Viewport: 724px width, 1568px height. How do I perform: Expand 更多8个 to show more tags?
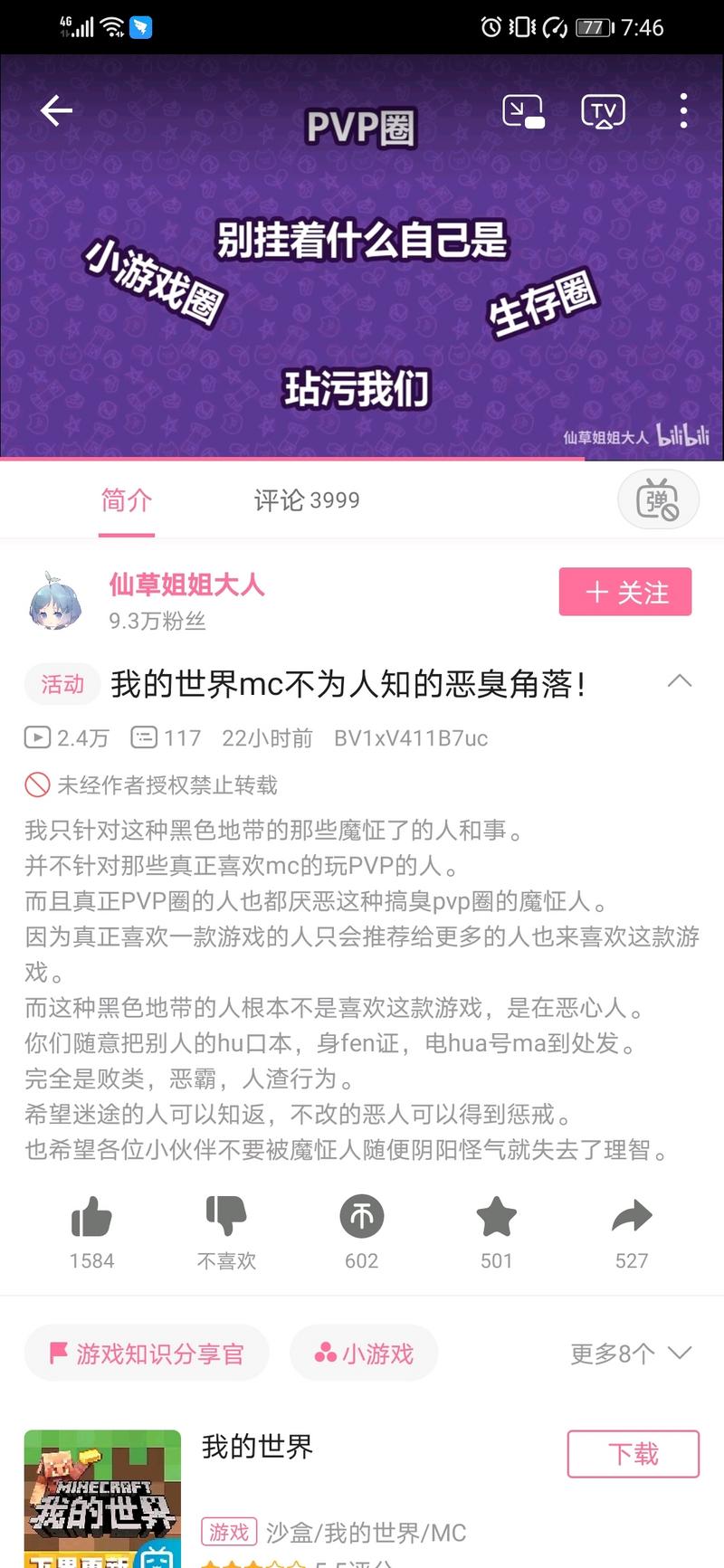[x=631, y=1354]
